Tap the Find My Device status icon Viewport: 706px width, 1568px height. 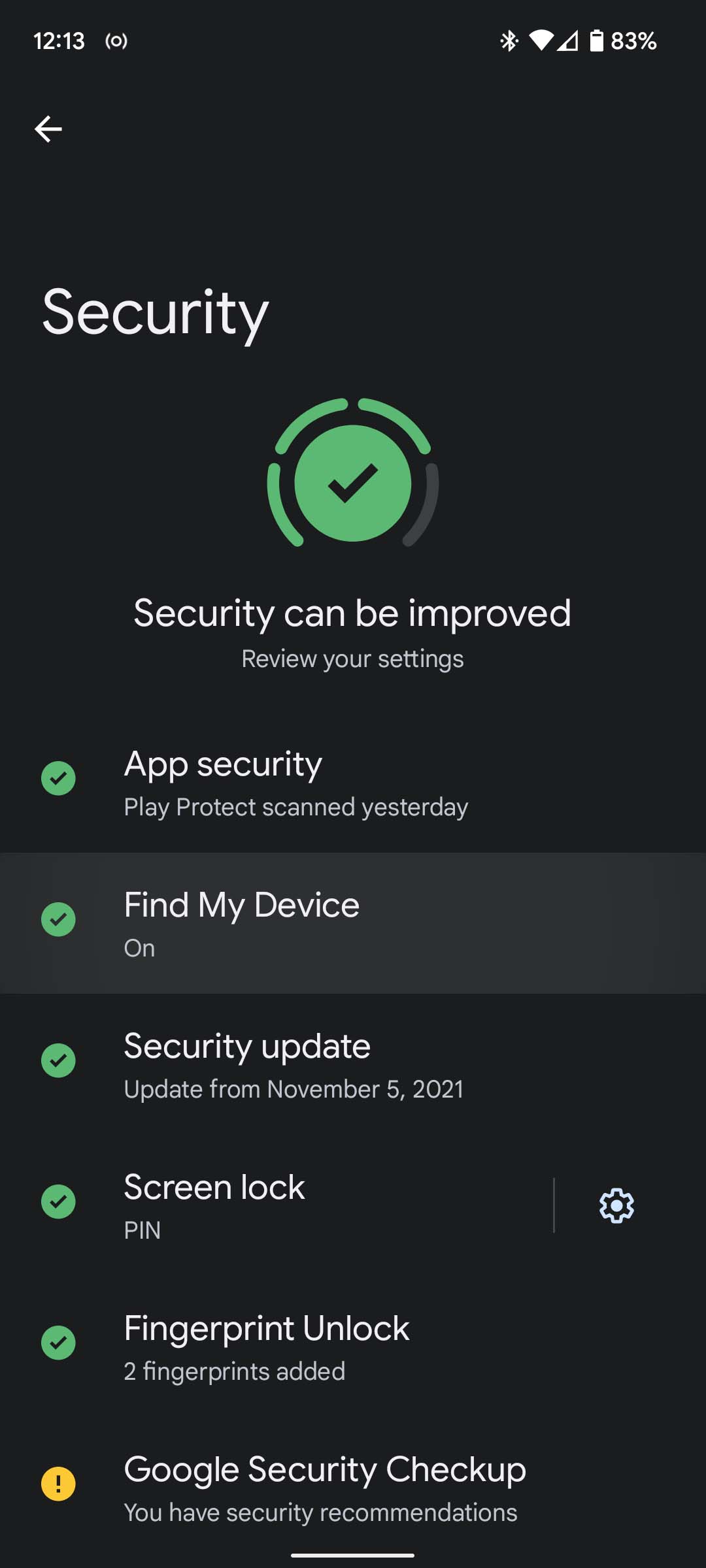[x=58, y=920]
